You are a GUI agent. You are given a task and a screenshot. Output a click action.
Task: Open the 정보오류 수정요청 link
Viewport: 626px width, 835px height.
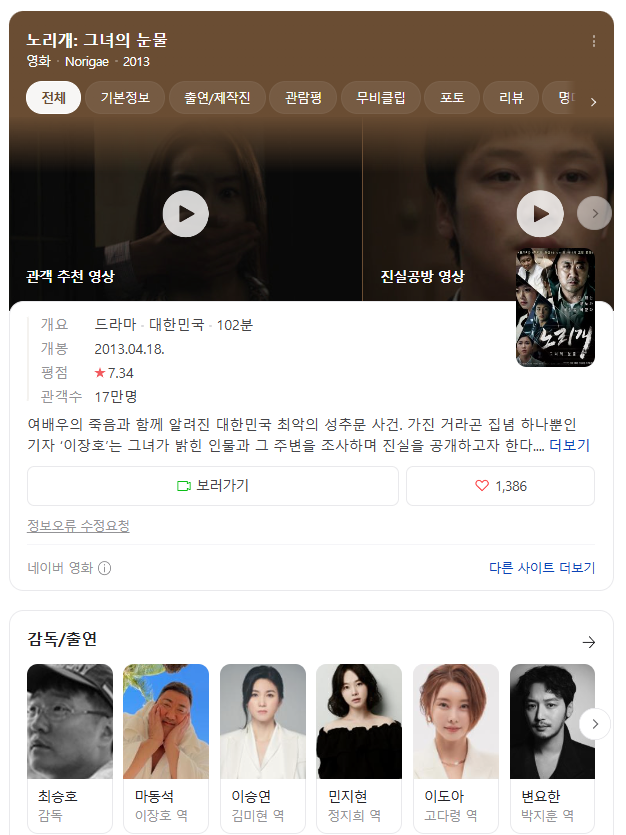78,526
